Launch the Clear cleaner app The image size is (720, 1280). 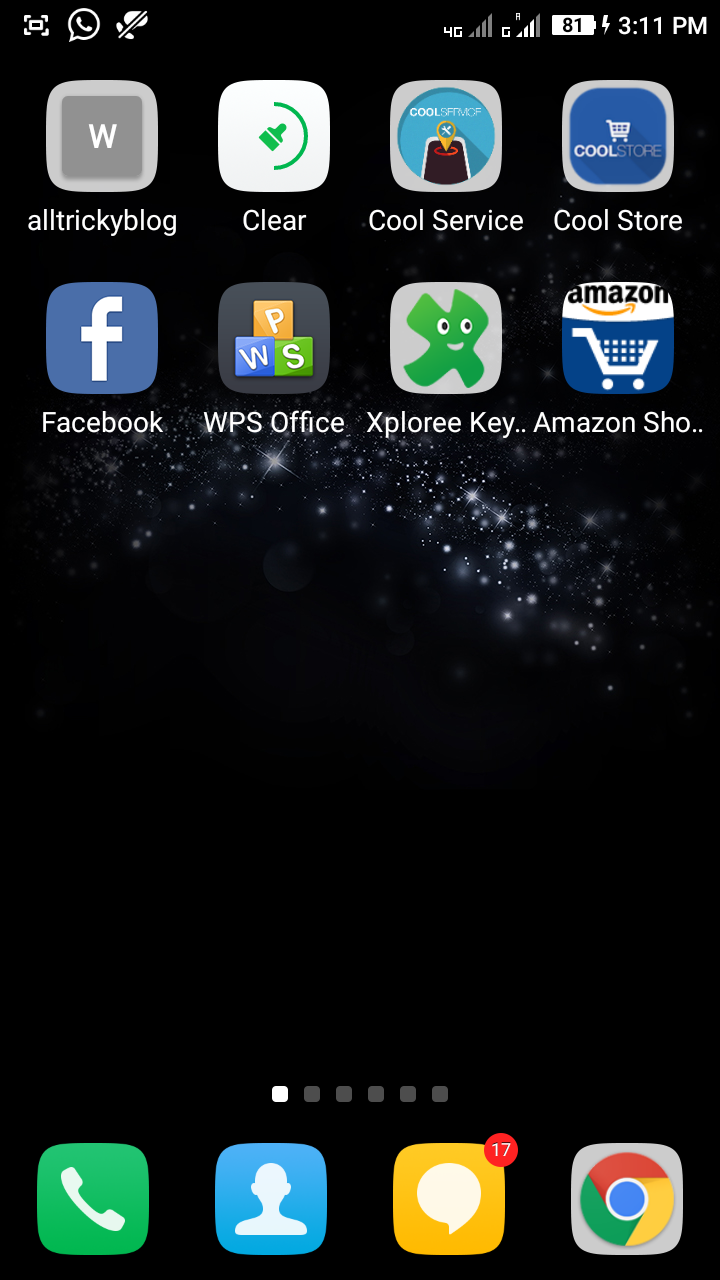(274, 136)
